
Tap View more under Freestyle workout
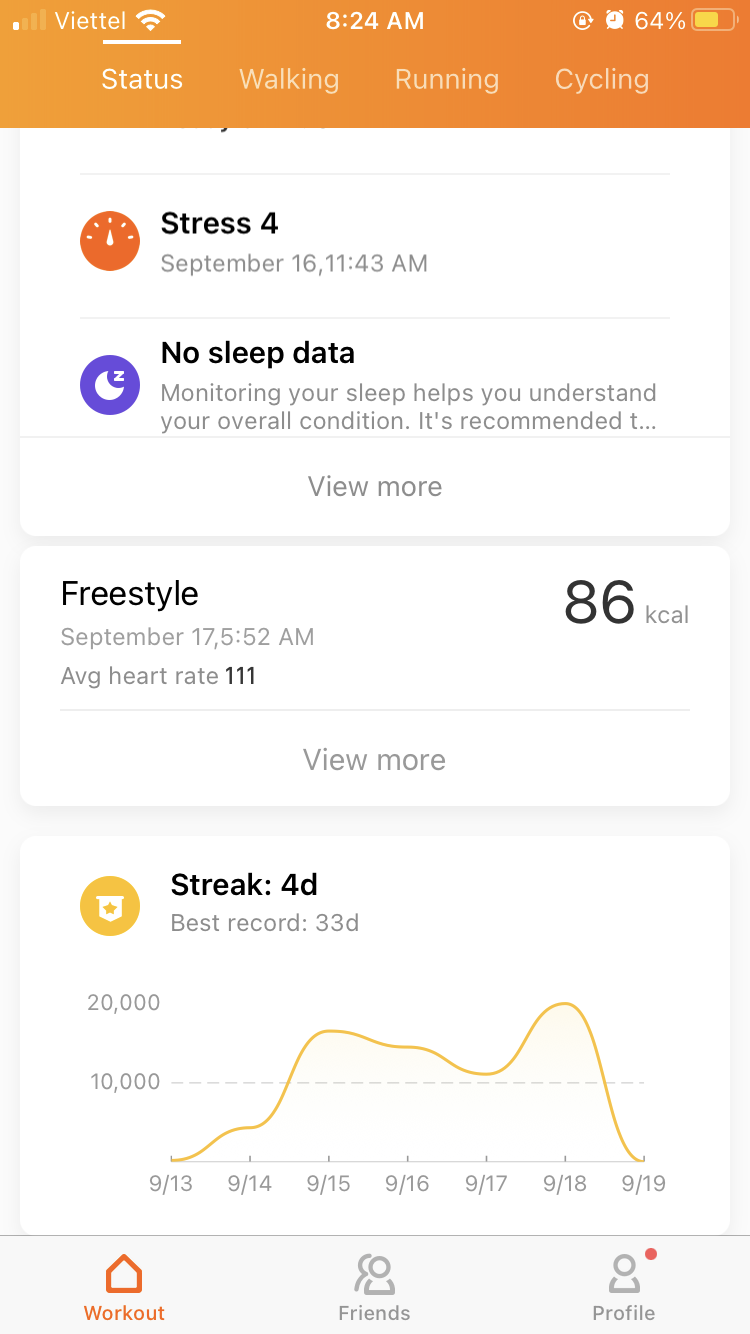[375, 760]
